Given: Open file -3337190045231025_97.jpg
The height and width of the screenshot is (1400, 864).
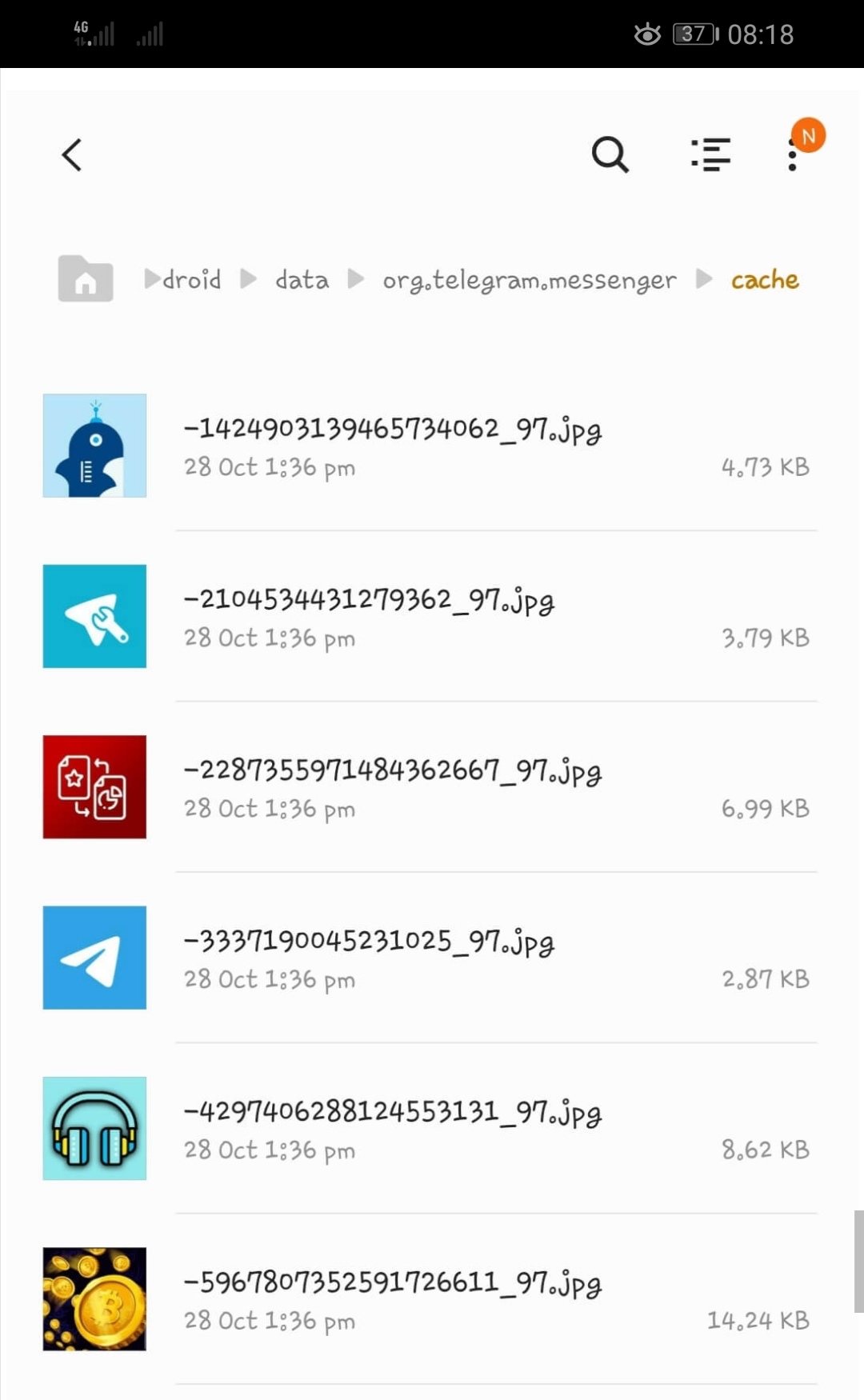Looking at the screenshot, I should [x=369, y=958].
